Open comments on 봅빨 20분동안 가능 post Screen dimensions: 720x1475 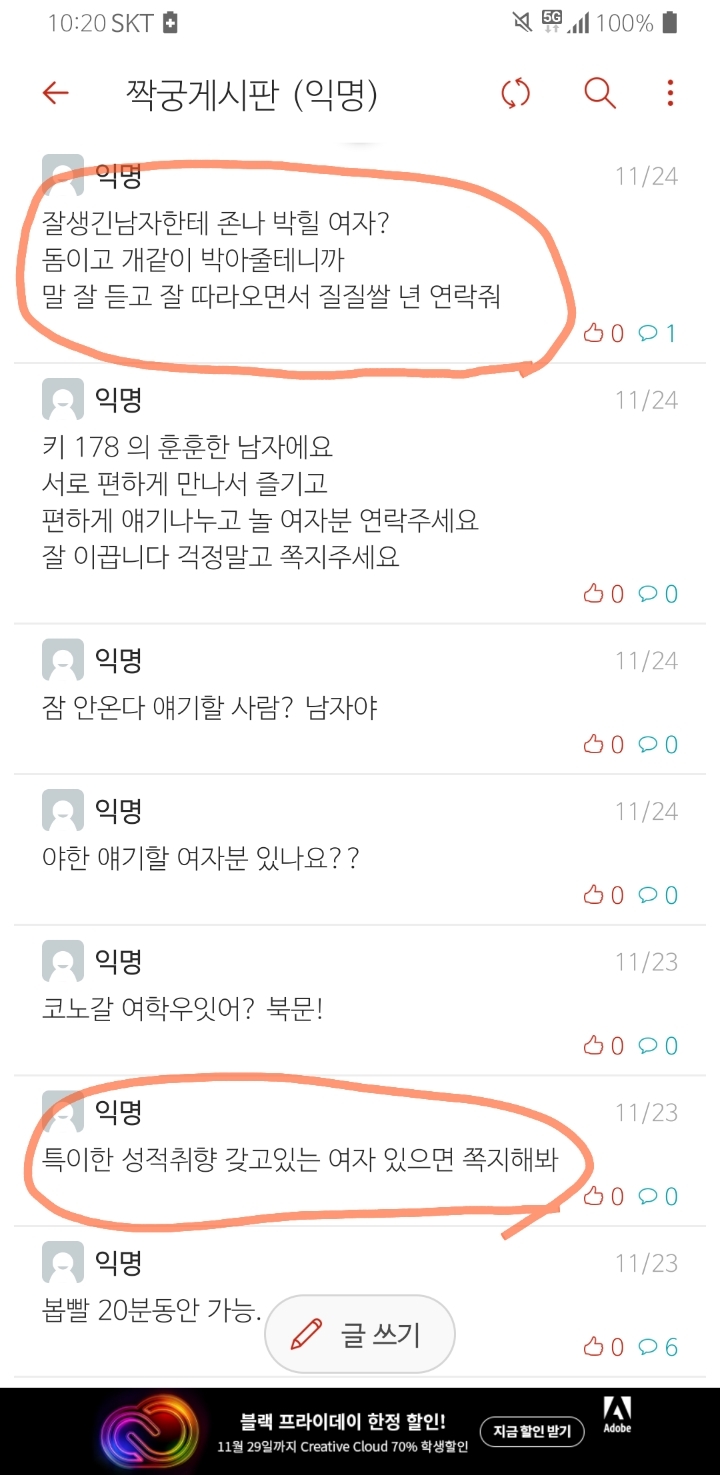point(658,1347)
